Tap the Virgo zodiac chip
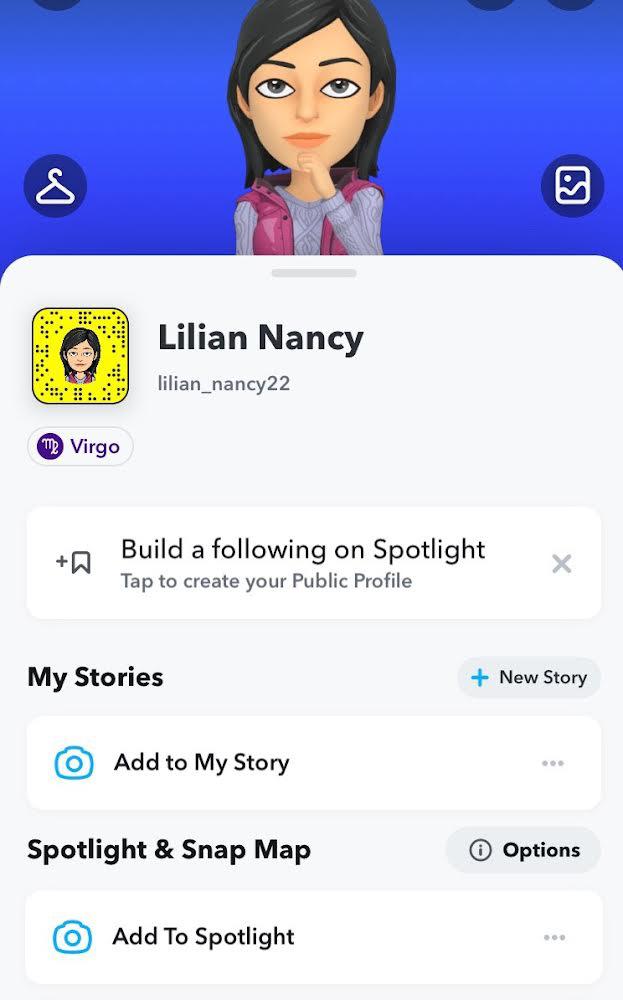This screenshot has height=1000, width=623. coord(80,446)
